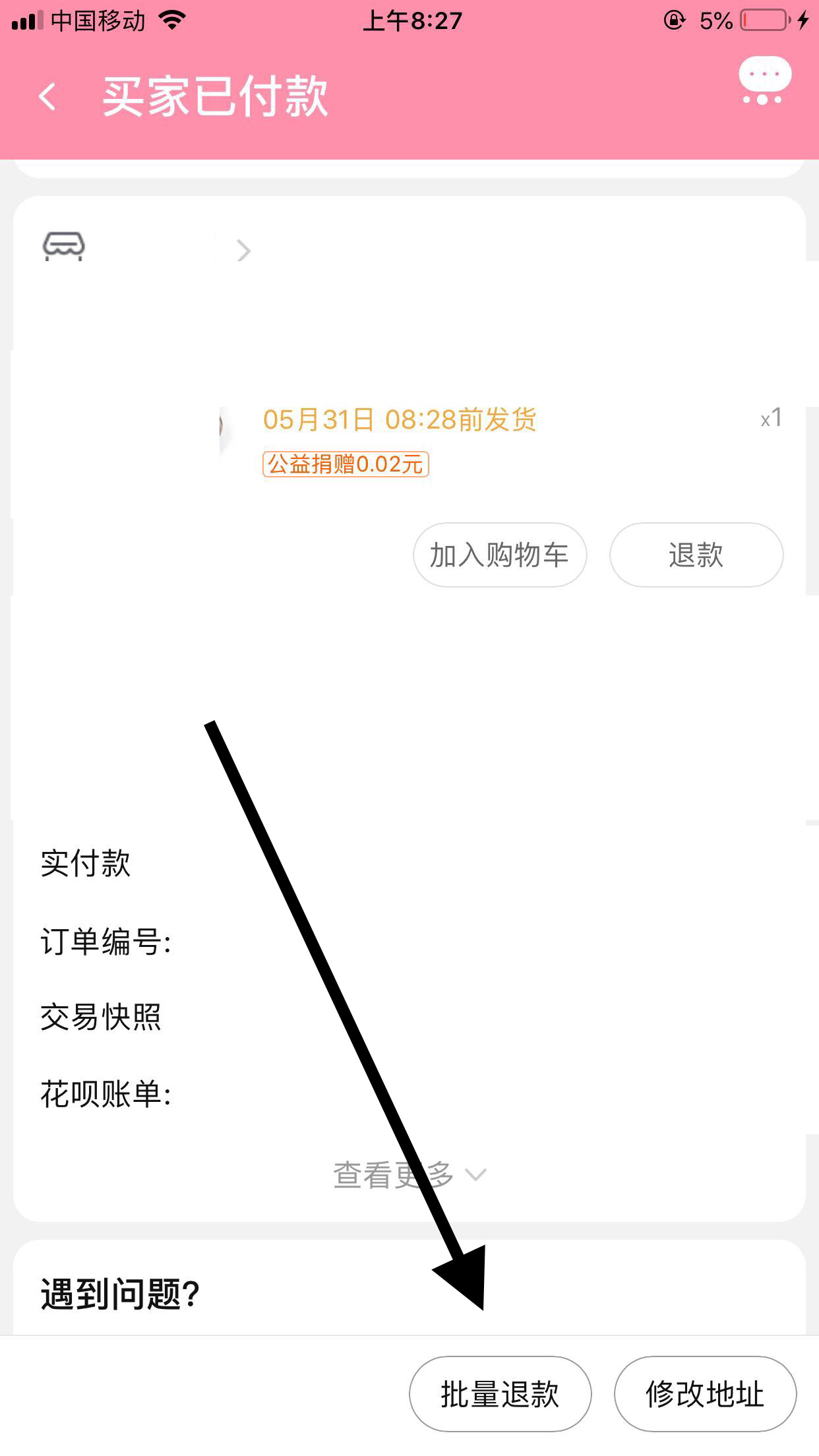Open the shop from the store icon
Viewport: 819px width, 1456px height.
click(x=64, y=247)
